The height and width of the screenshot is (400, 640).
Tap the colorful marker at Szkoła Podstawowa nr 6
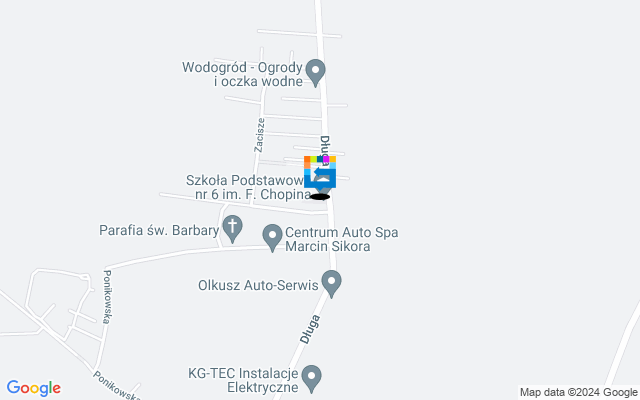point(320,172)
